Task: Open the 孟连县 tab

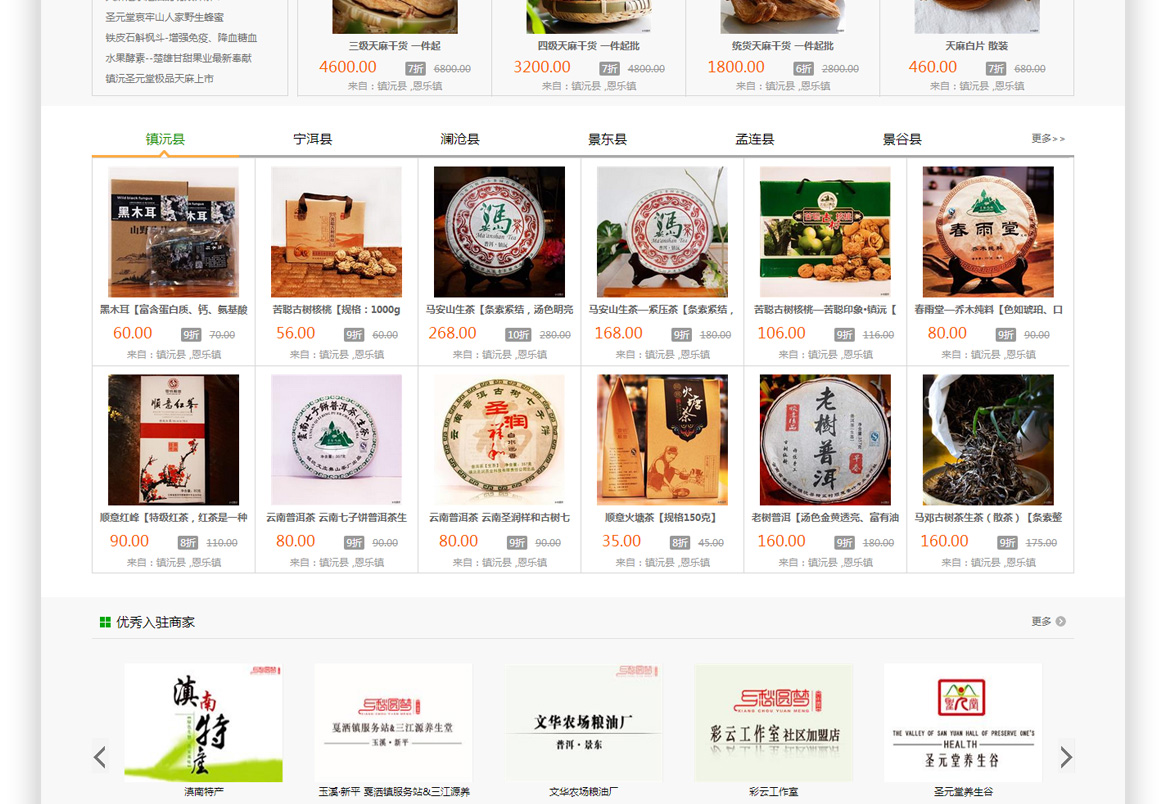Action: click(x=755, y=139)
